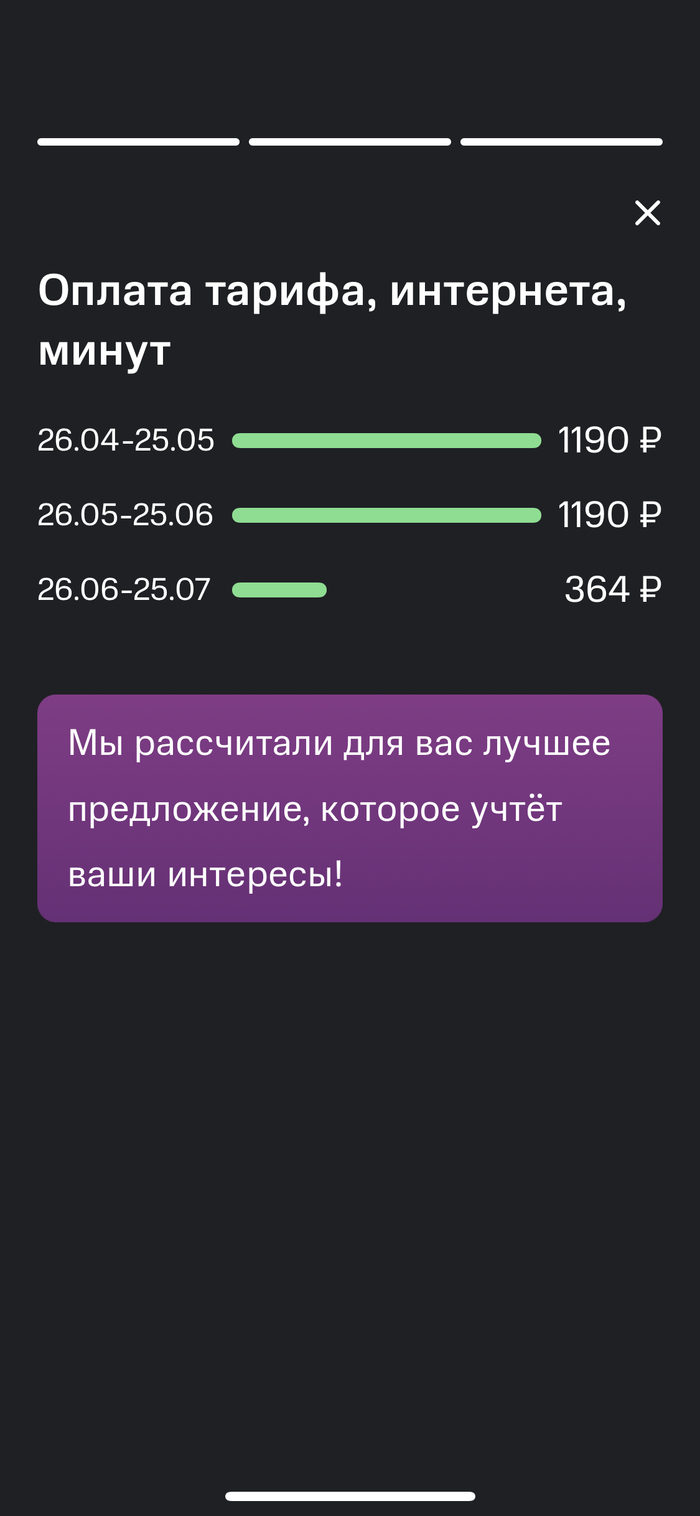The height and width of the screenshot is (1516, 700).
Task: Close the tariff payment story
Action: click(x=647, y=213)
